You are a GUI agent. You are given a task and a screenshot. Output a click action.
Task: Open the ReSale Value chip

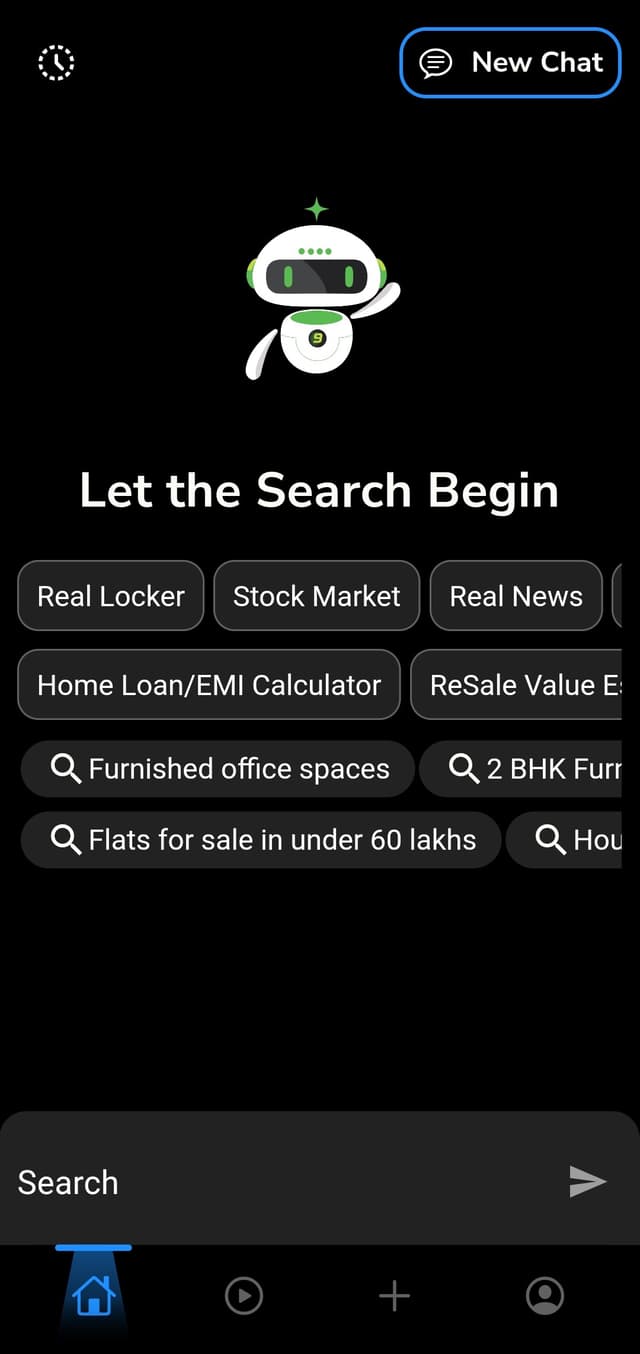520,685
